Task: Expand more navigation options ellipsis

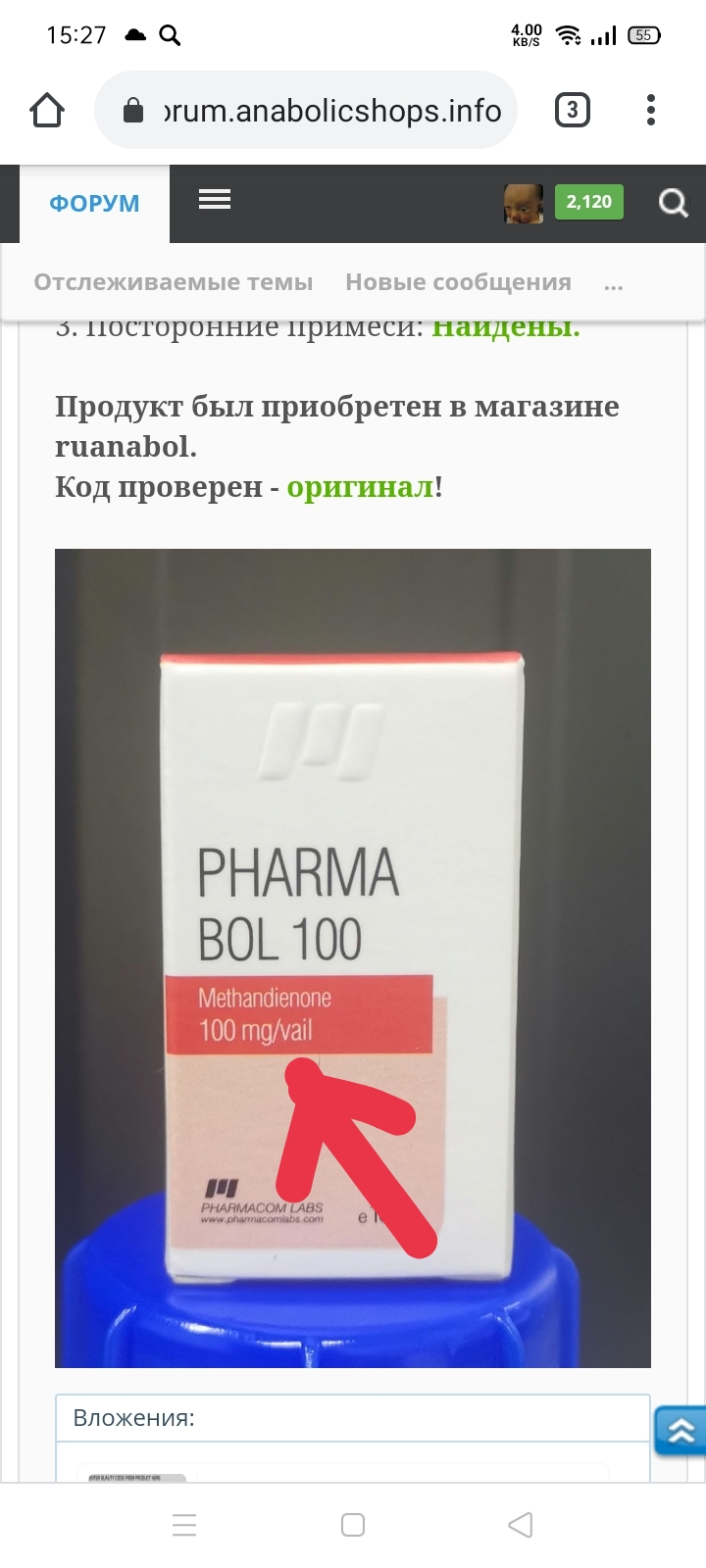Action: (614, 284)
